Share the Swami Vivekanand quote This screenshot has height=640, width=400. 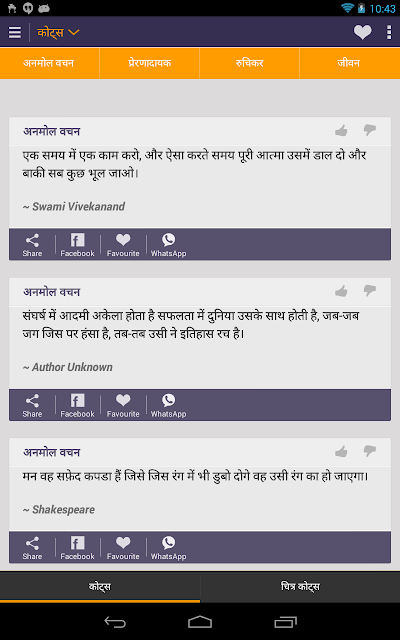(x=32, y=244)
